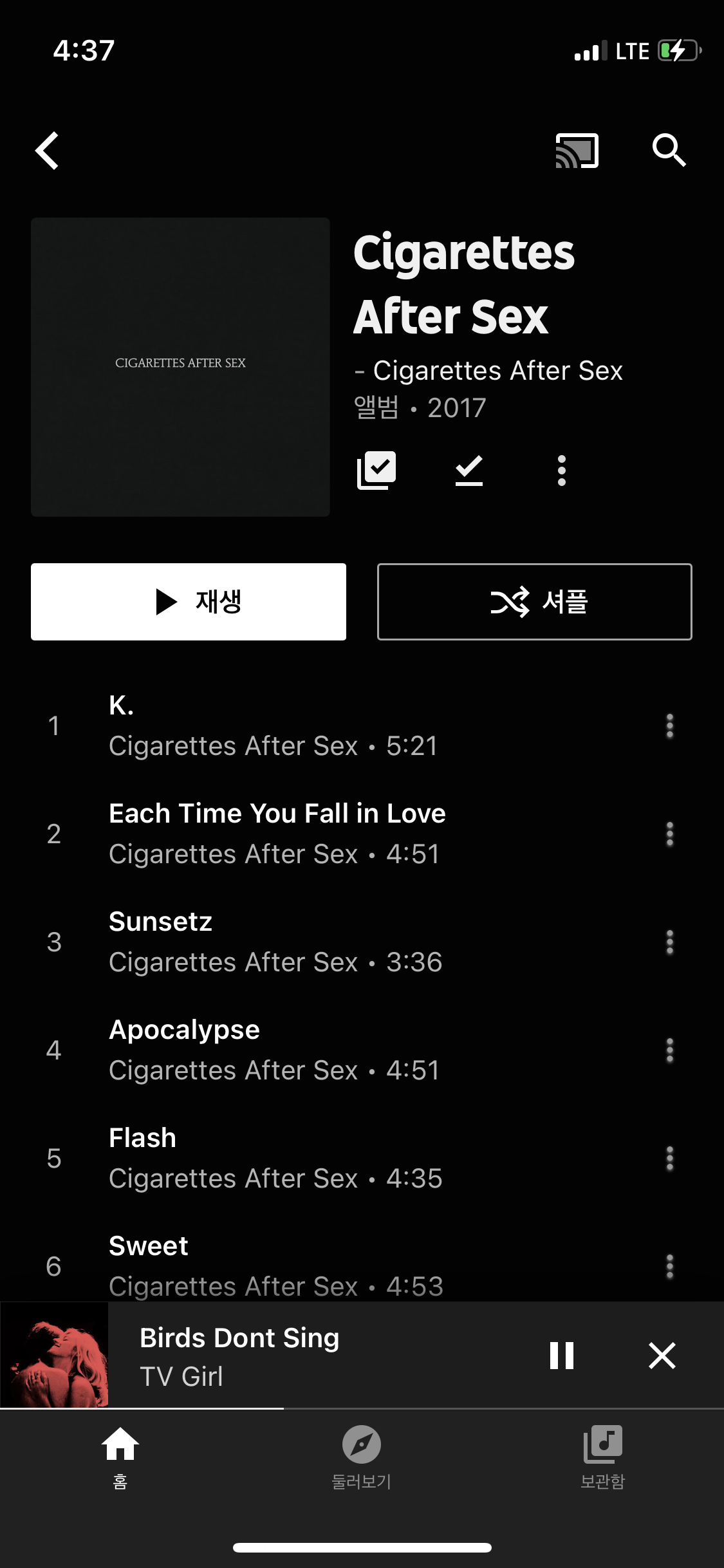
Task: Open the cast to device icon
Action: 577,151
